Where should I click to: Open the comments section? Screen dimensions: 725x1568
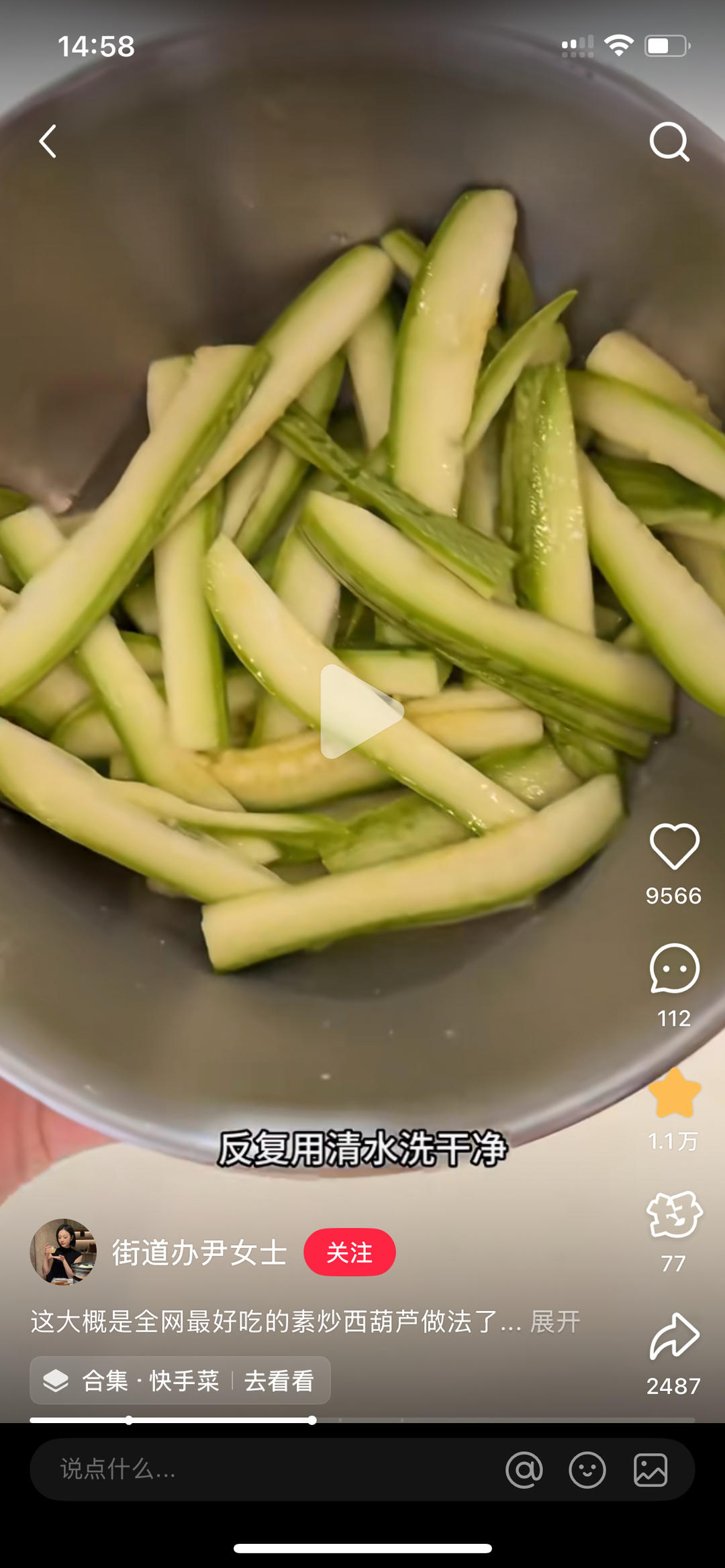point(674,970)
